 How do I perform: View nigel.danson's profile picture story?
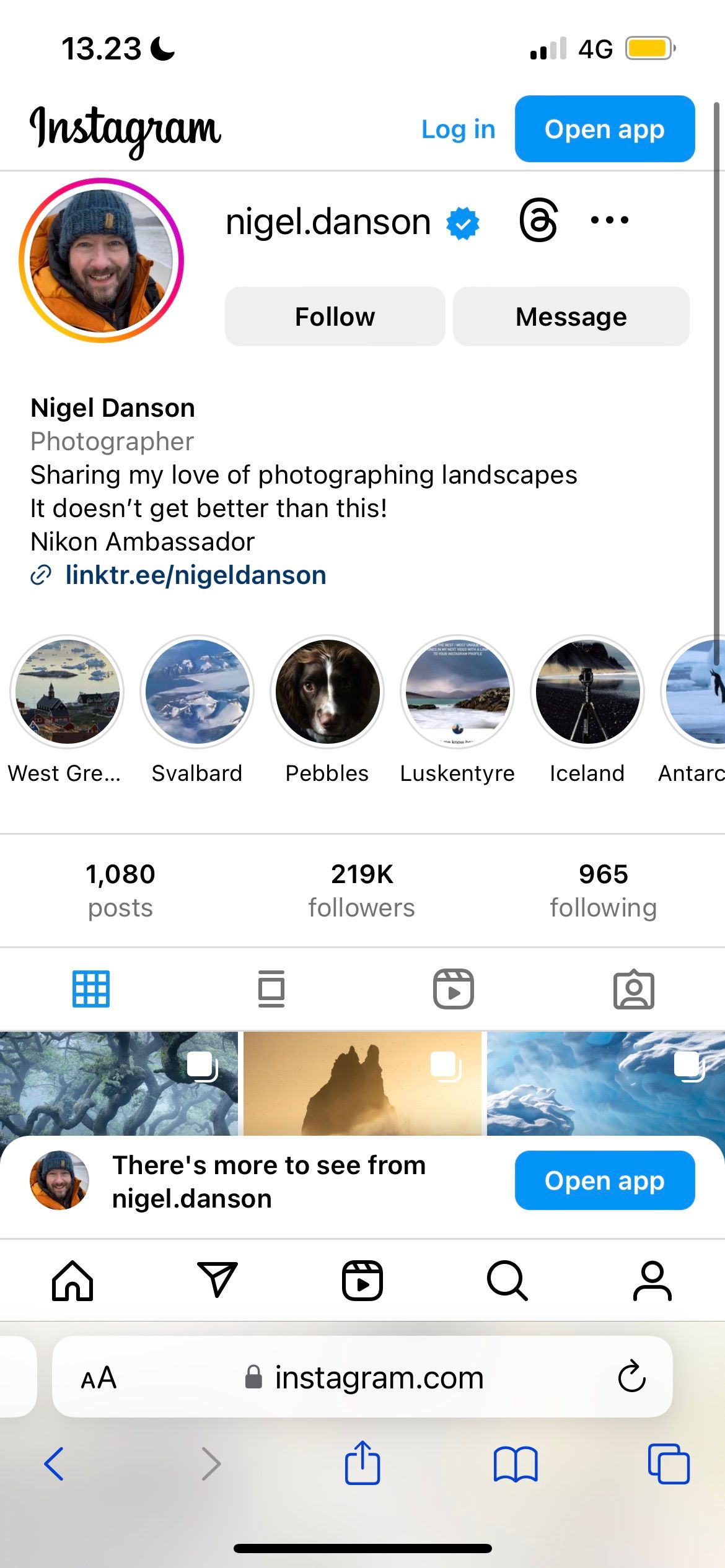102,261
